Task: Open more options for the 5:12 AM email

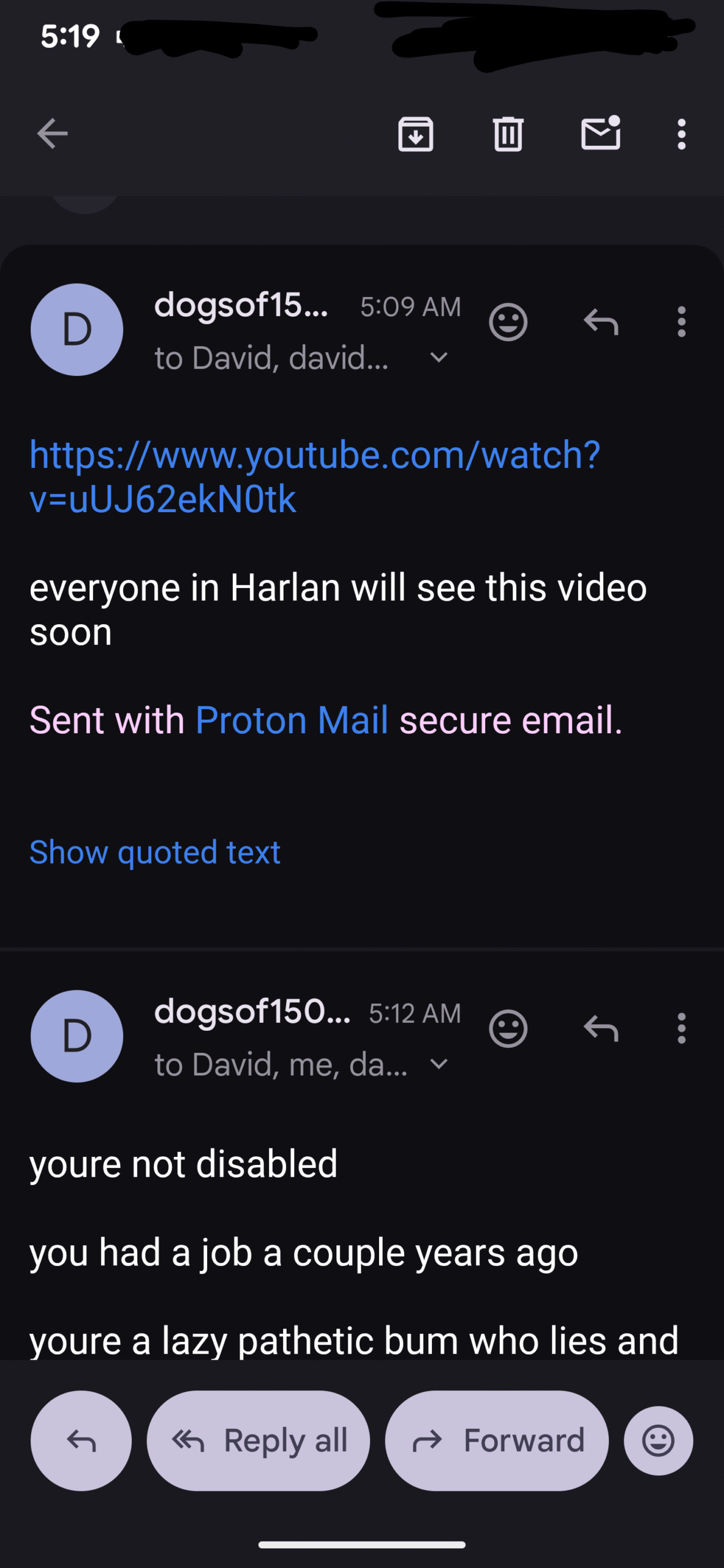Action: tap(681, 1028)
